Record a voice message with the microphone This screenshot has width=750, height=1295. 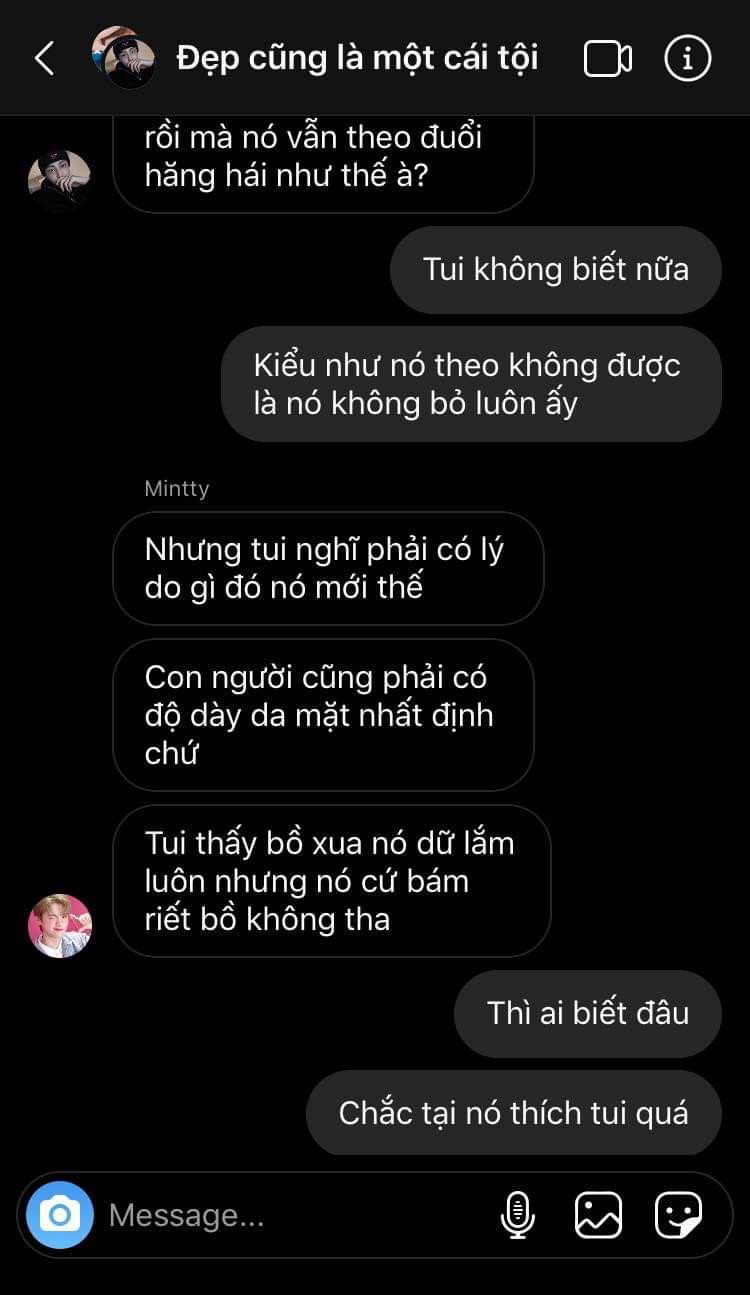(517, 1215)
